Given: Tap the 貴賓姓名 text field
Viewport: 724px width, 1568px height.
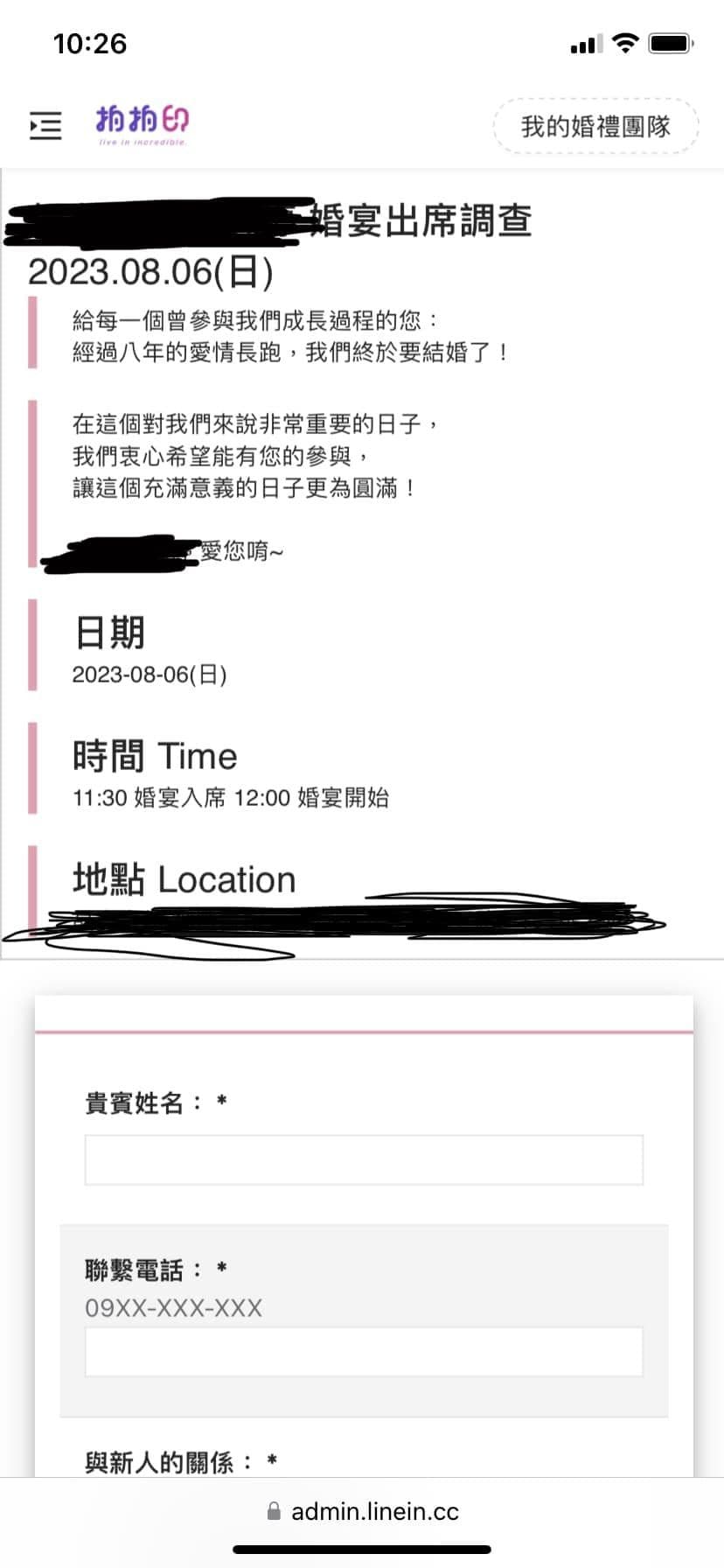Looking at the screenshot, I should coord(364,1160).
